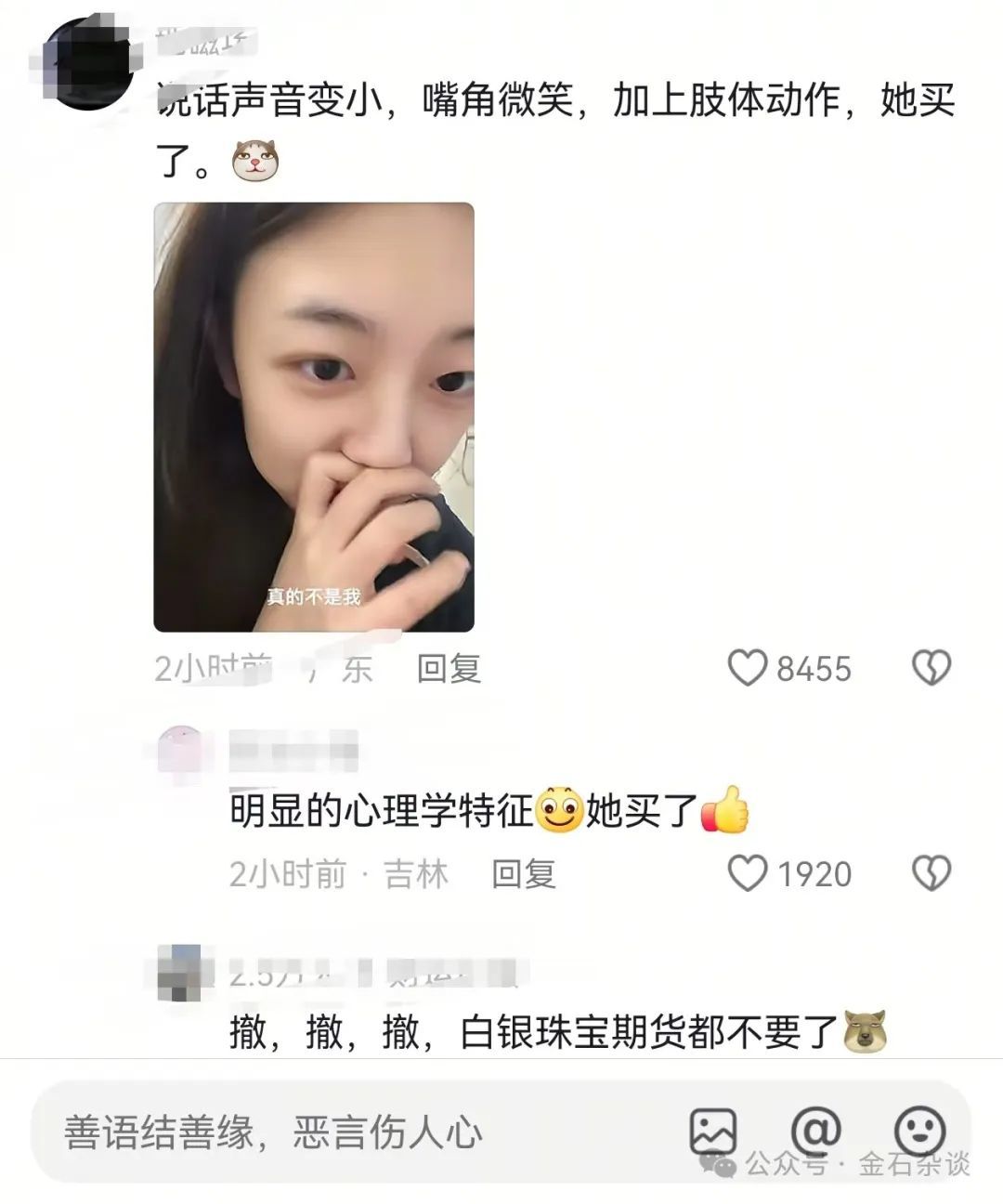Click the cat emoji in the first comment

click(256, 160)
